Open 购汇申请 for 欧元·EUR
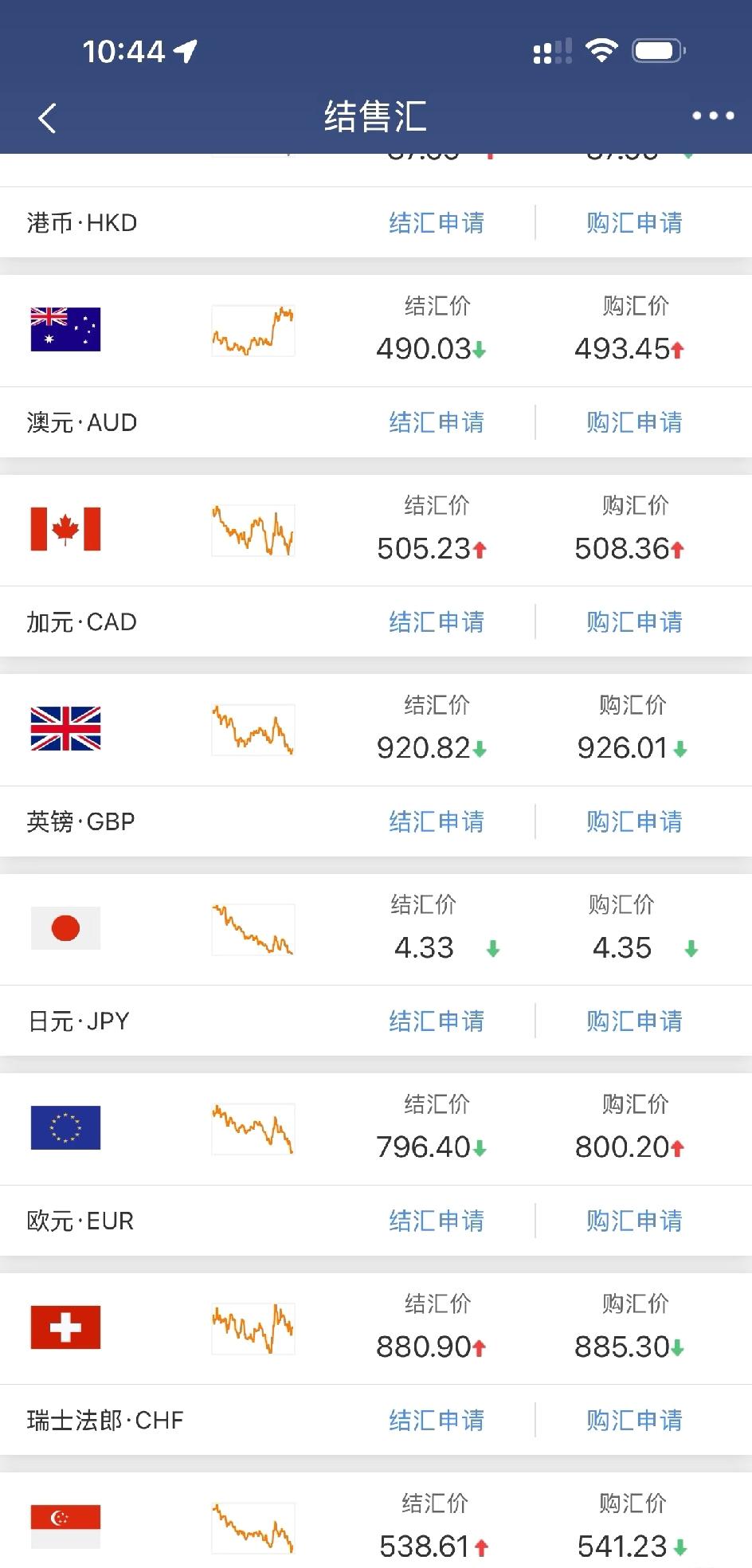Screen dimensions: 752x1568 tap(633, 1221)
